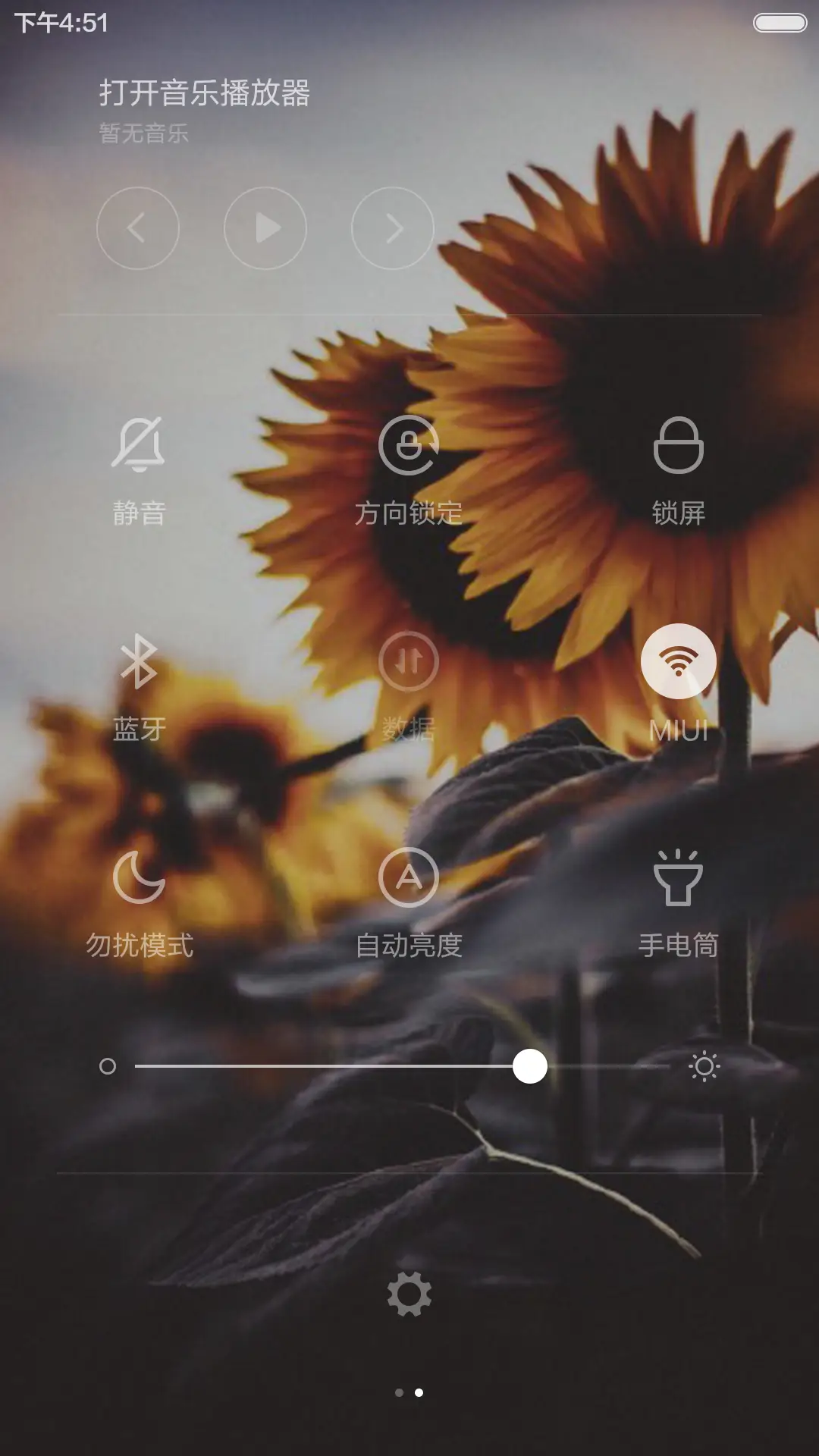The image size is (819, 1456).
Task: Open the music player via 打开音乐播放器
Action: (x=206, y=94)
